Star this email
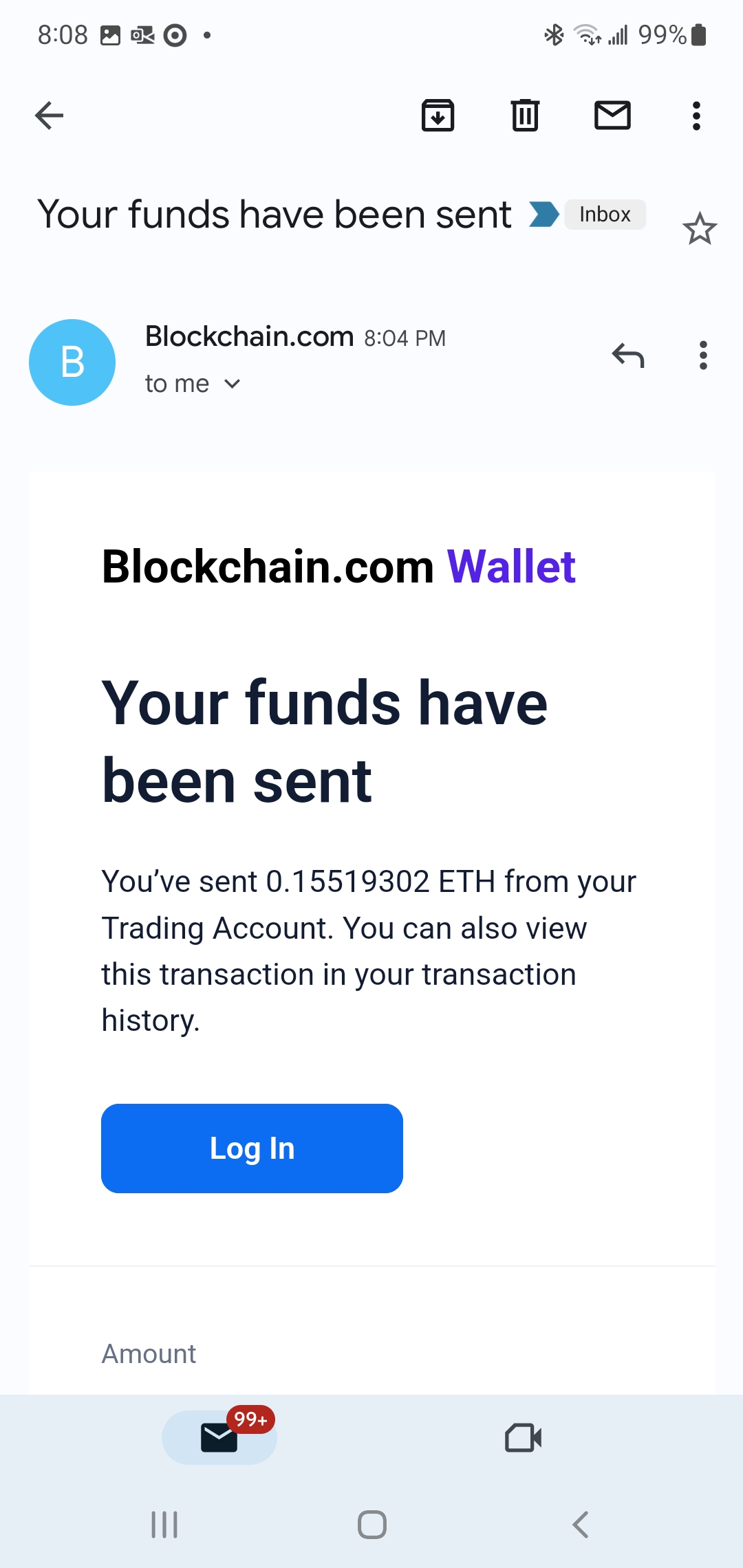This screenshot has width=743, height=1568. [x=700, y=229]
